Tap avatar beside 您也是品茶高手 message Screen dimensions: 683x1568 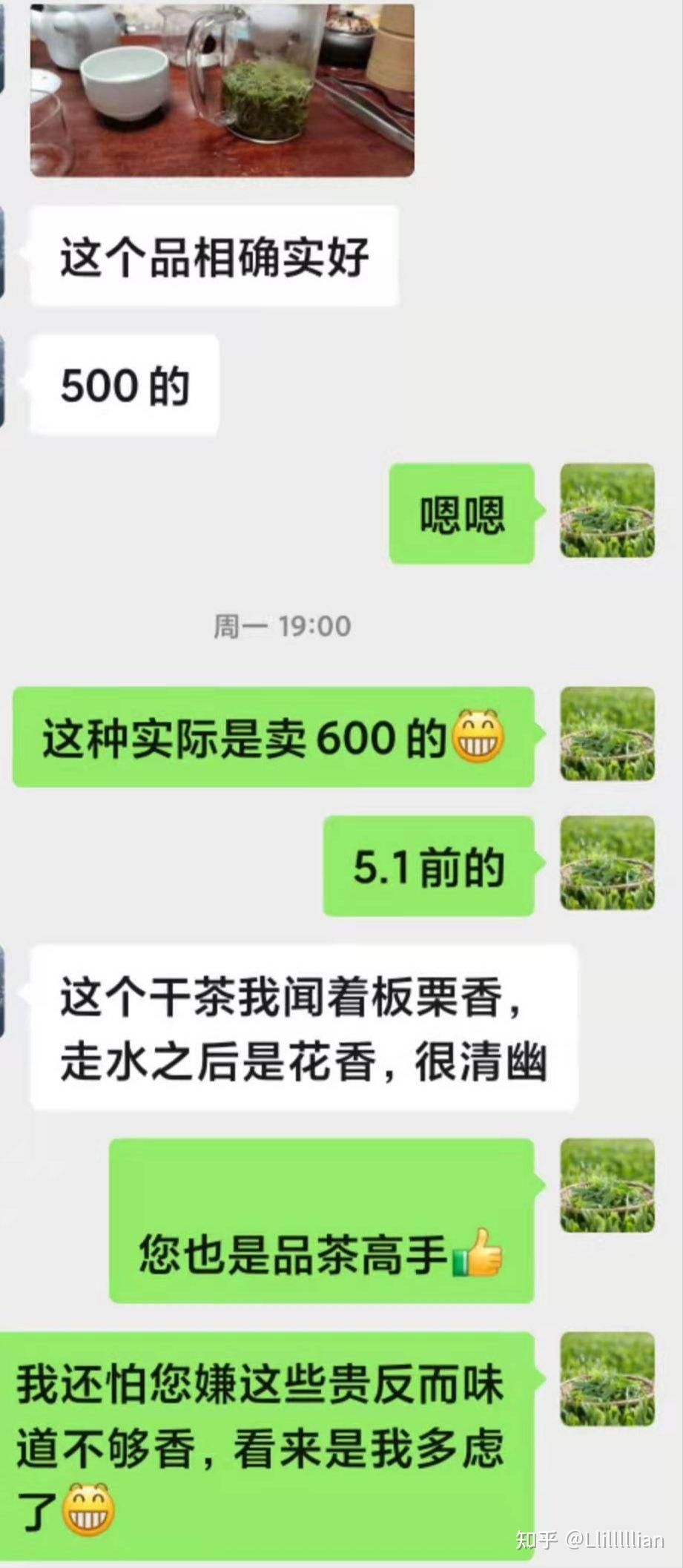pyautogui.click(x=607, y=1185)
